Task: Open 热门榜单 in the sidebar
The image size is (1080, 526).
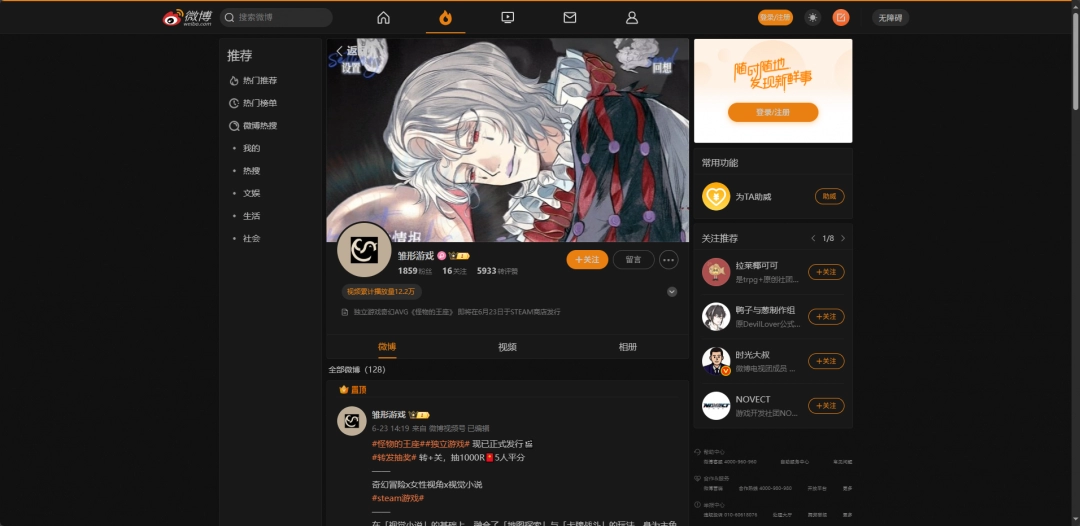Action: tap(259, 103)
